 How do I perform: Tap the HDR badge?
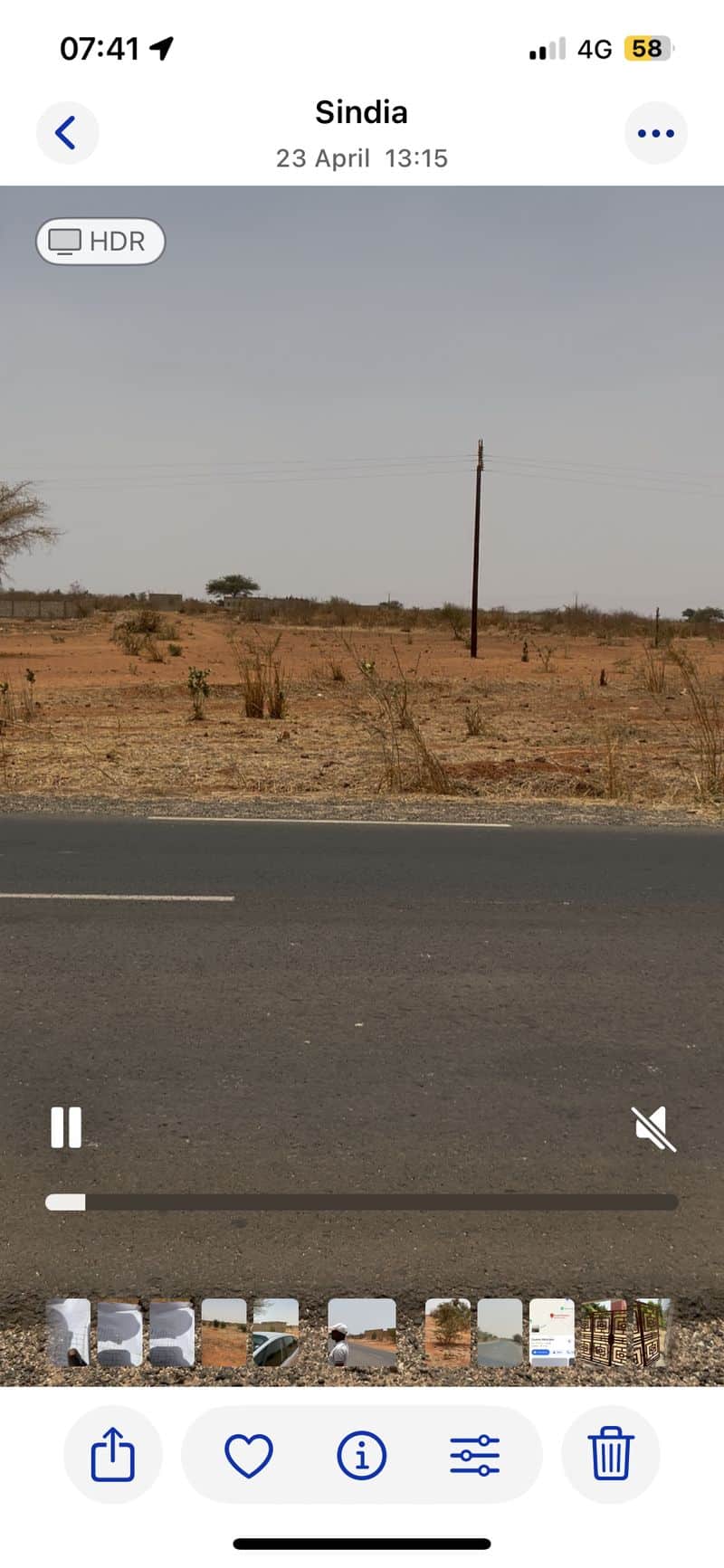click(100, 242)
